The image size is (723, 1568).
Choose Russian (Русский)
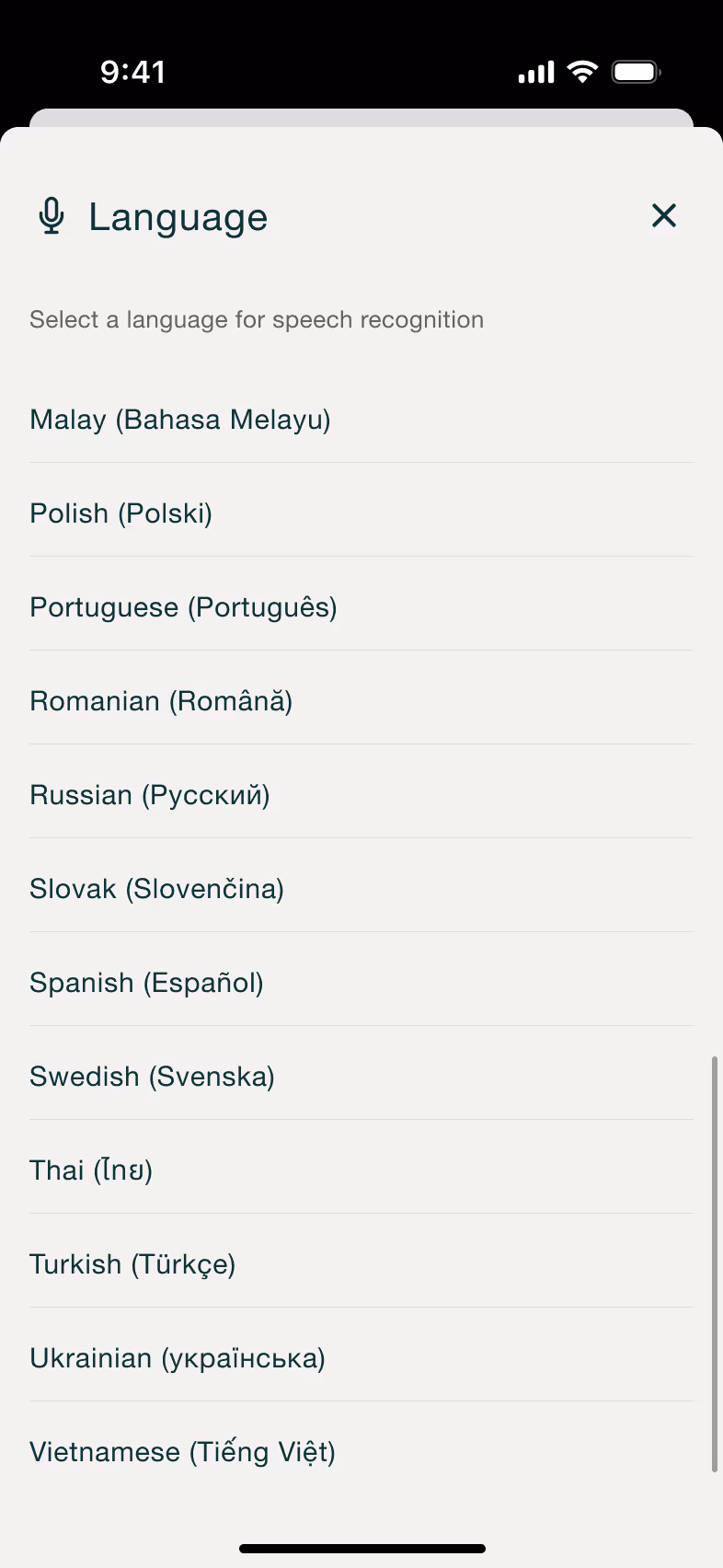tap(361, 795)
